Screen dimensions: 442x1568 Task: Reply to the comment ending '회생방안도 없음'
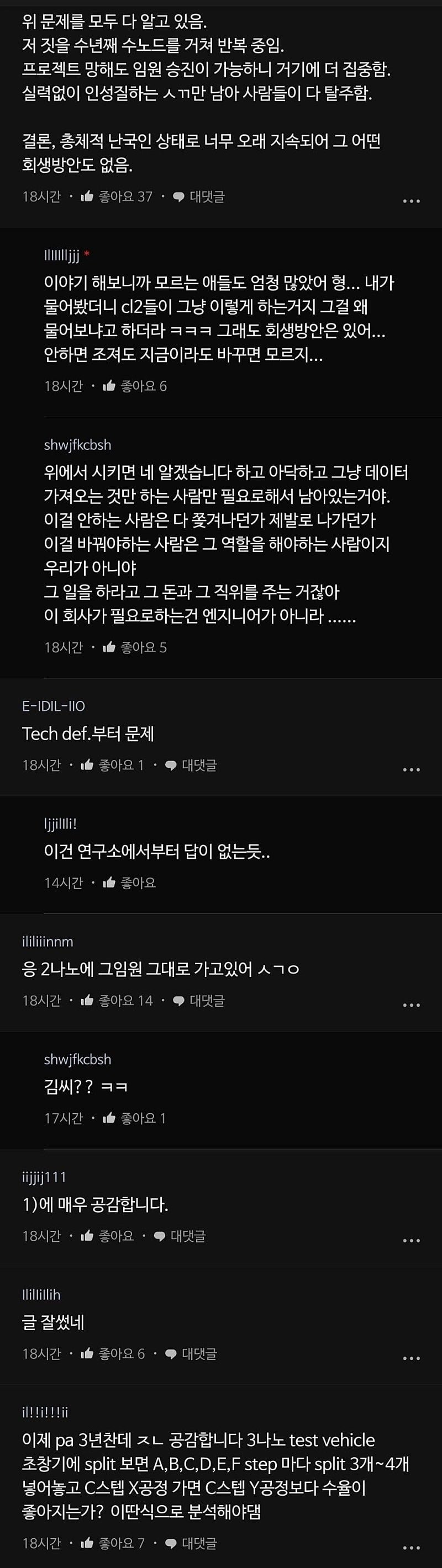199,196
